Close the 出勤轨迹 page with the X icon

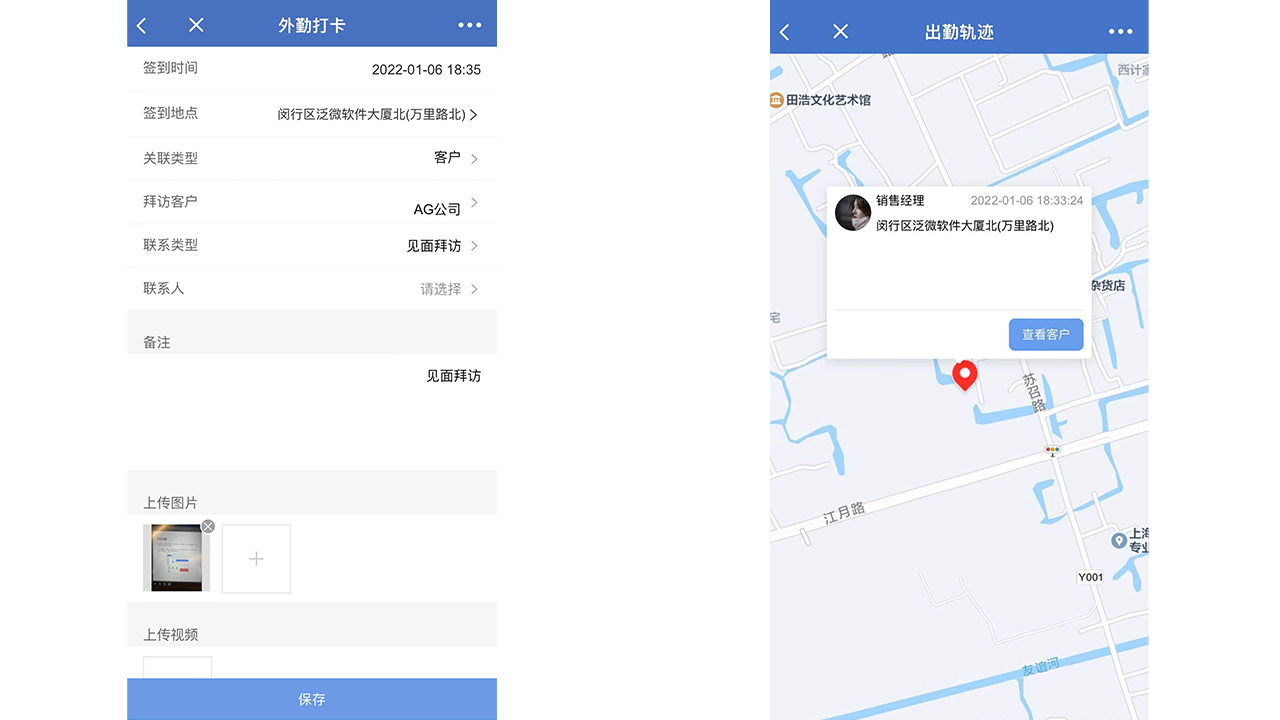(x=840, y=32)
